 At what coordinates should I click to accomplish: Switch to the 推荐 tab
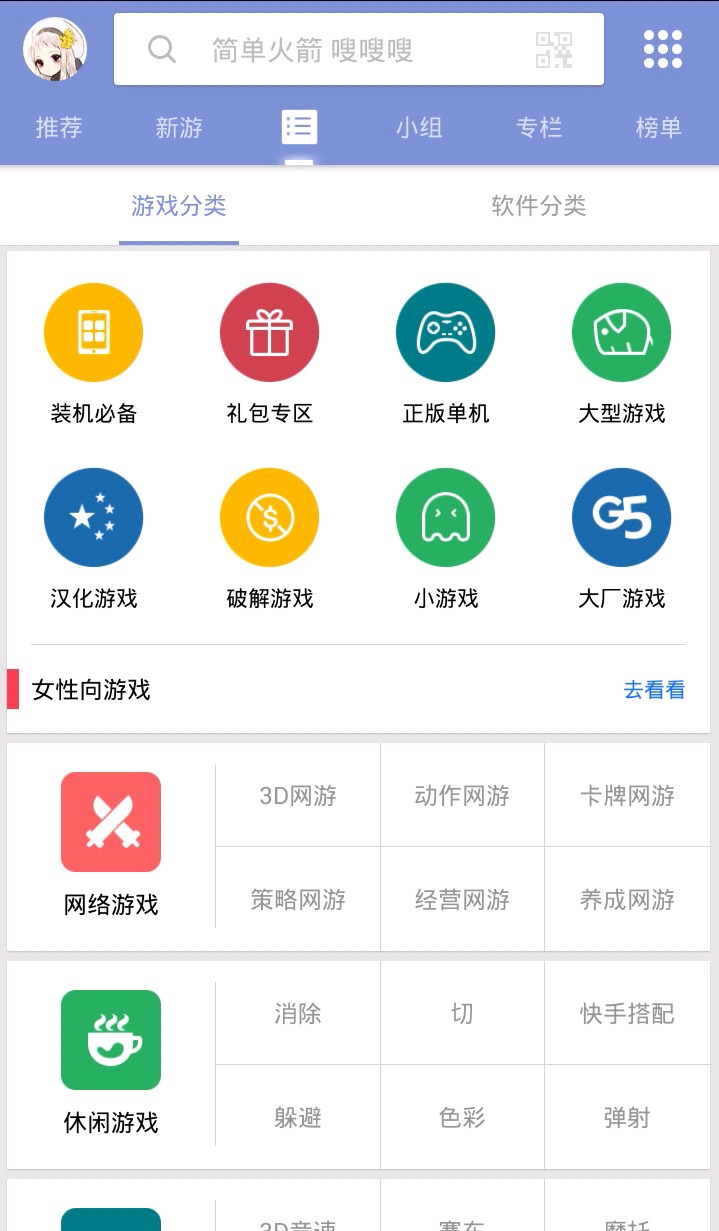pos(59,128)
